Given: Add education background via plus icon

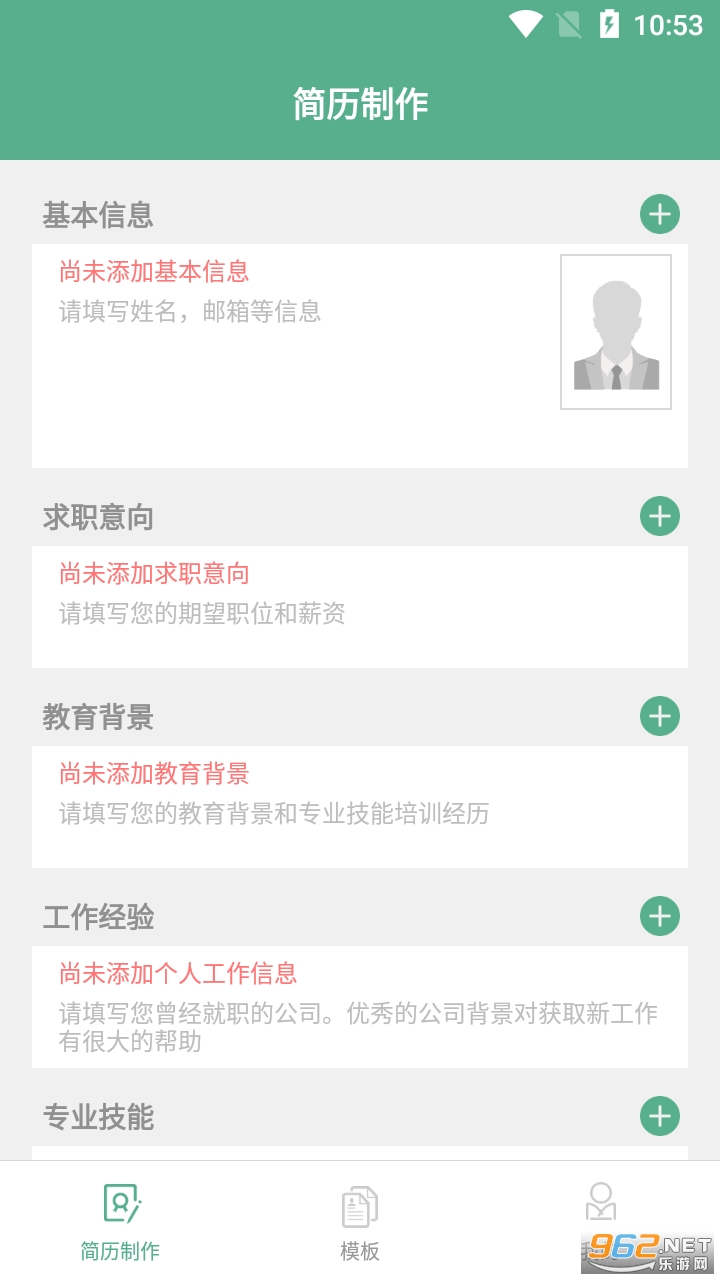Looking at the screenshot, I should 659,716.
